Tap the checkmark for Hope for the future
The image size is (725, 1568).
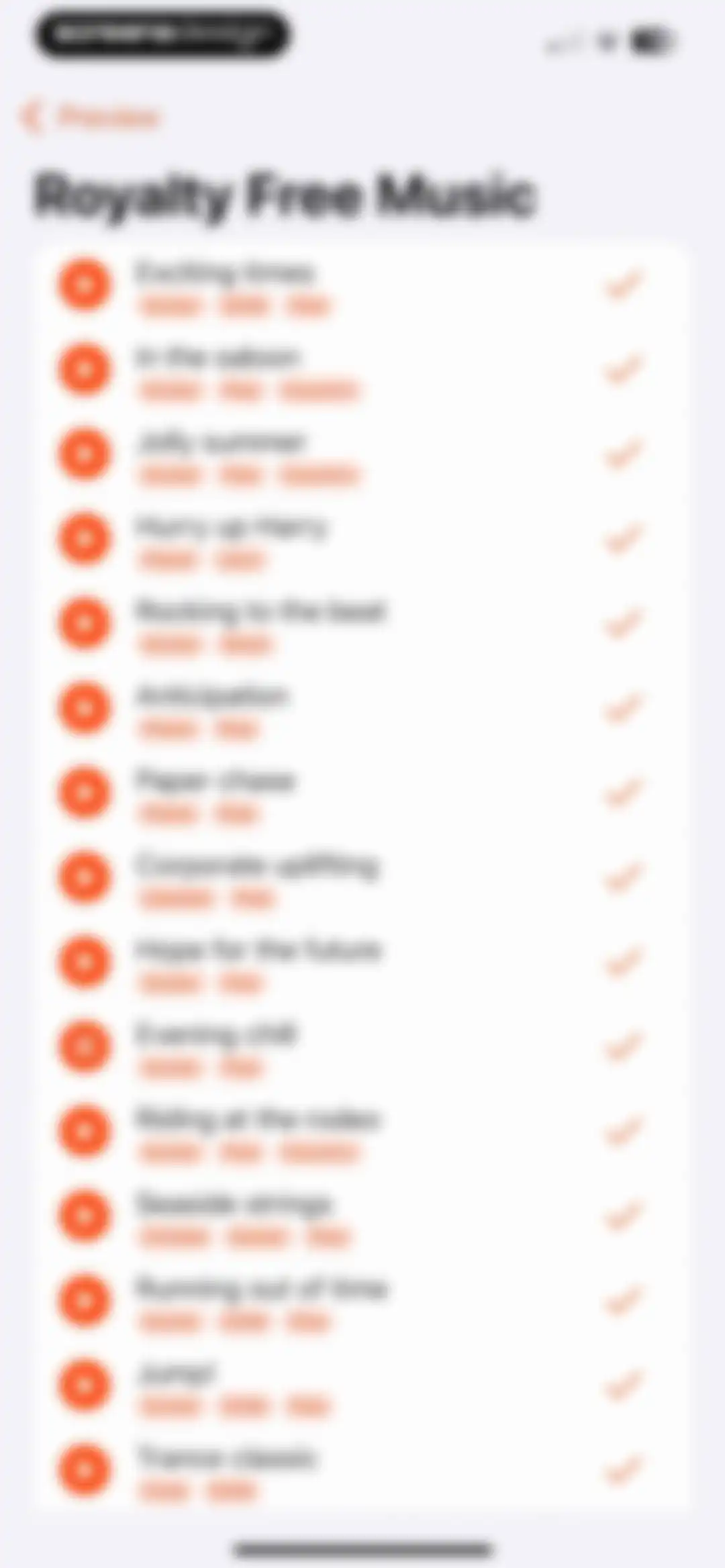[624, 962]
